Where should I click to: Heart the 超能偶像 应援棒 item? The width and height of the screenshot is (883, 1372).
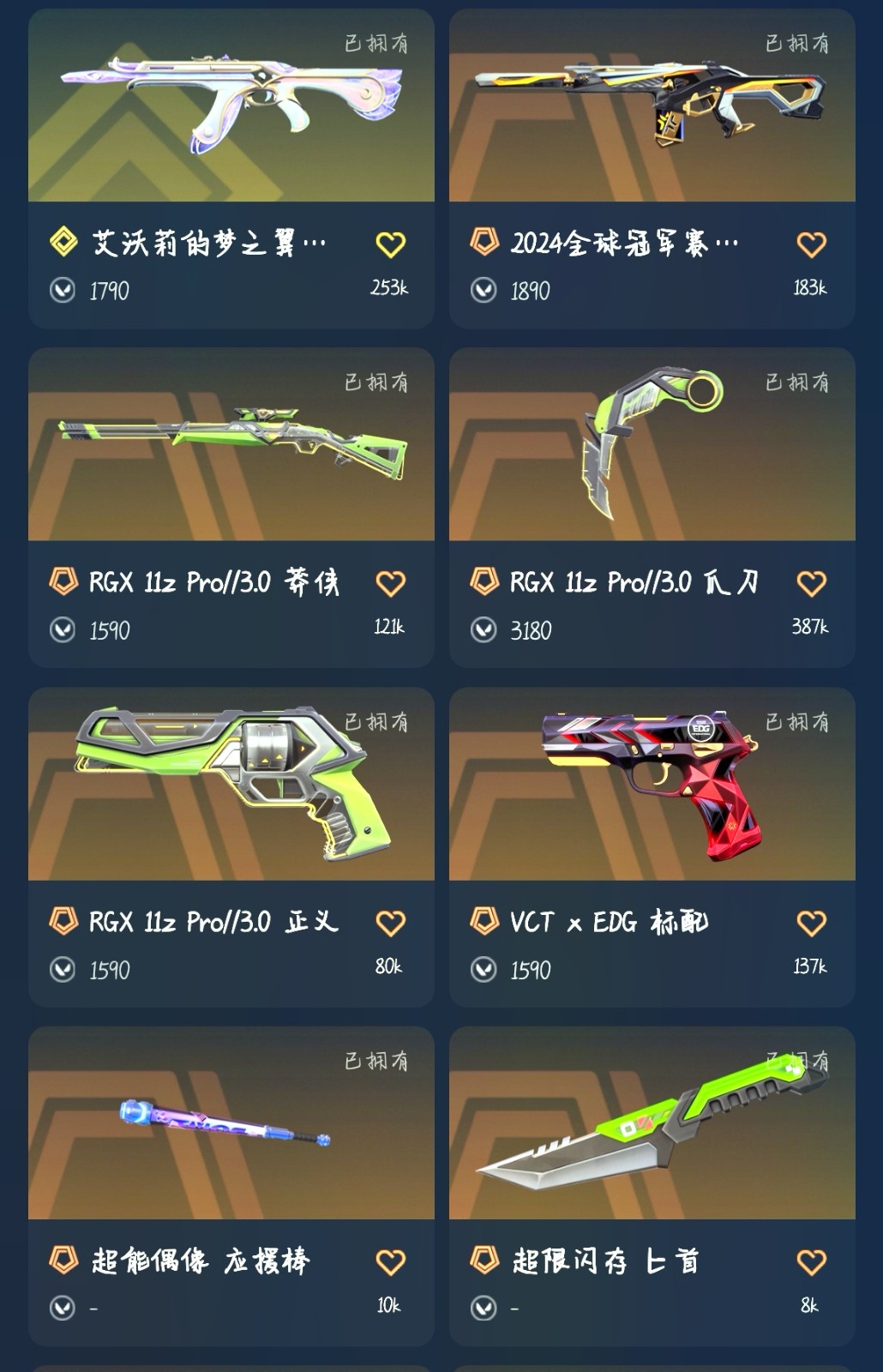[390, 1262]
